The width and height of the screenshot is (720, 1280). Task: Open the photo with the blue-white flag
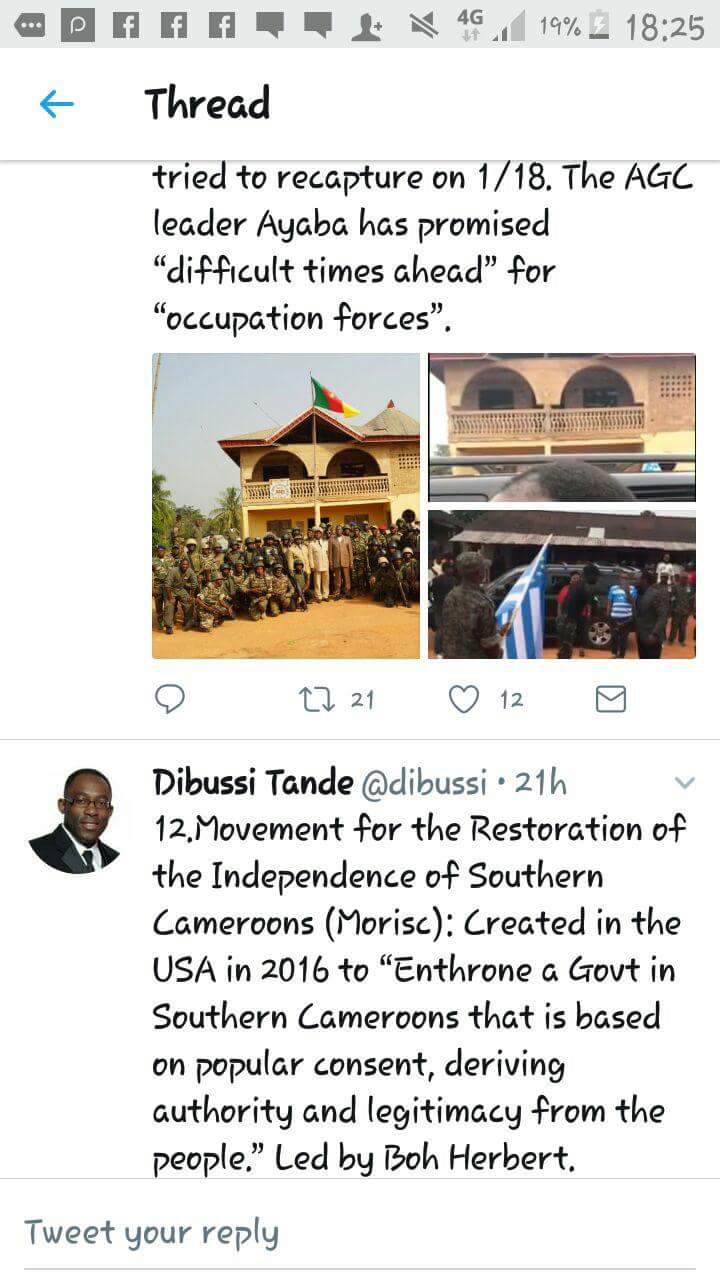pyautogui.click(x=562, y=584)
